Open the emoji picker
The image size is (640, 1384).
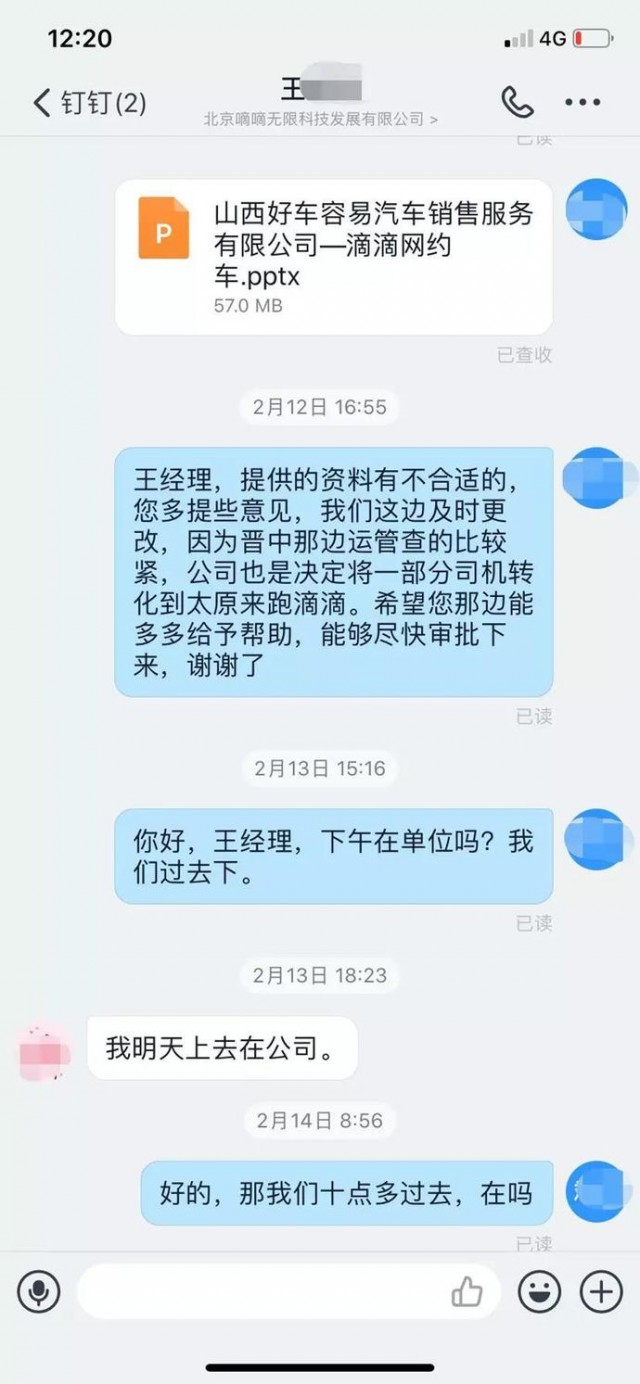[x=539, y=1293]
